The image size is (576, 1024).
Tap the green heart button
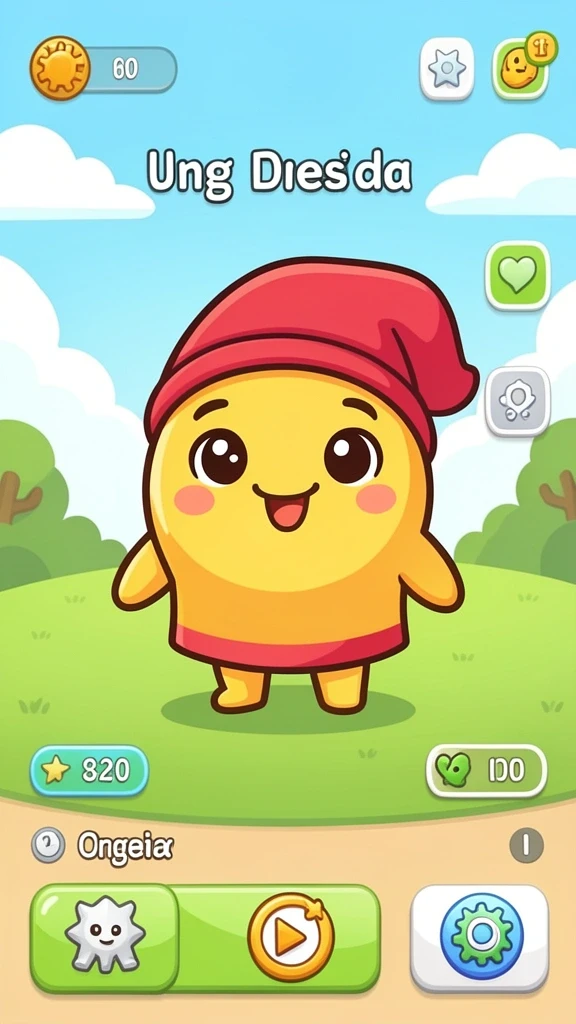517,275
